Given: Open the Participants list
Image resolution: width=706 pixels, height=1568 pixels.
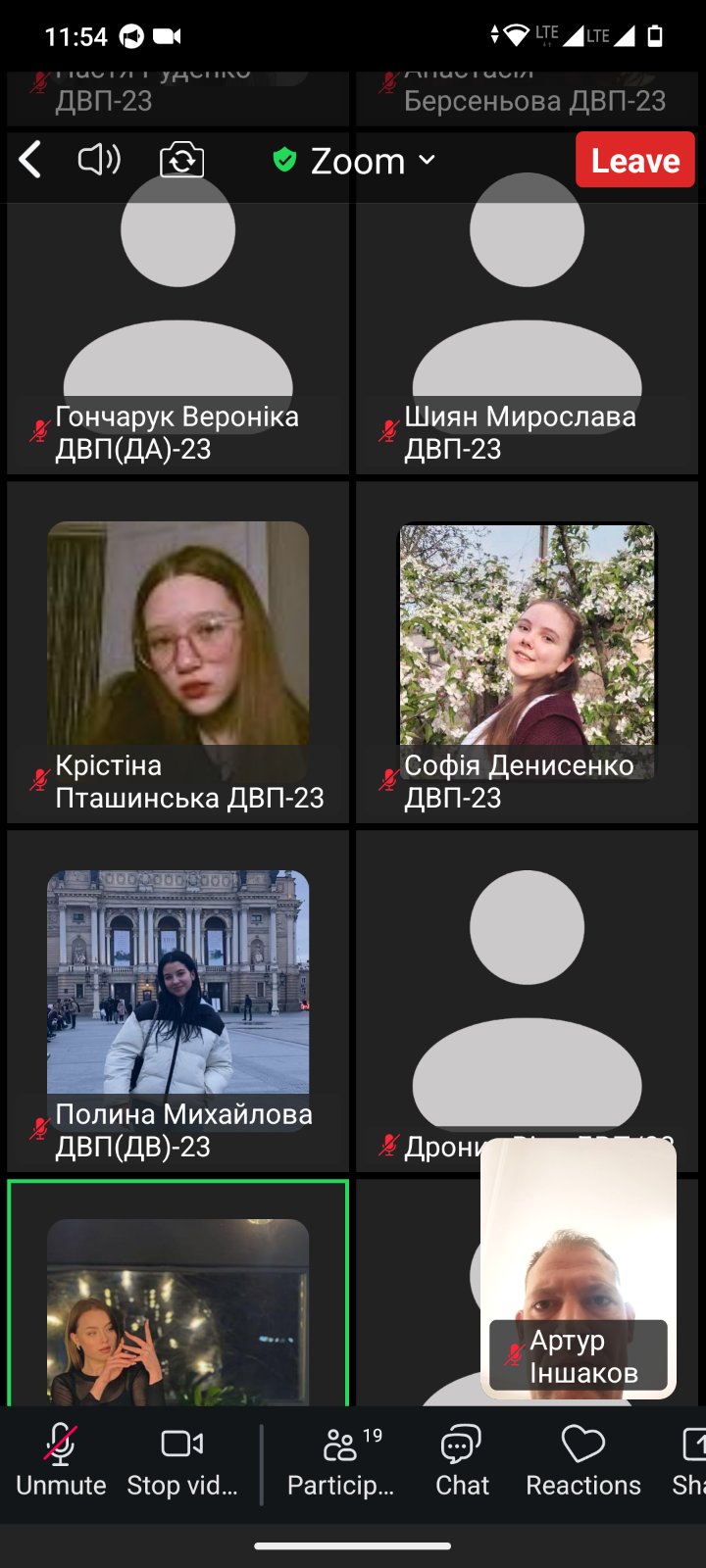Looking at the screenshot, I should click(x=340, y=1461).
